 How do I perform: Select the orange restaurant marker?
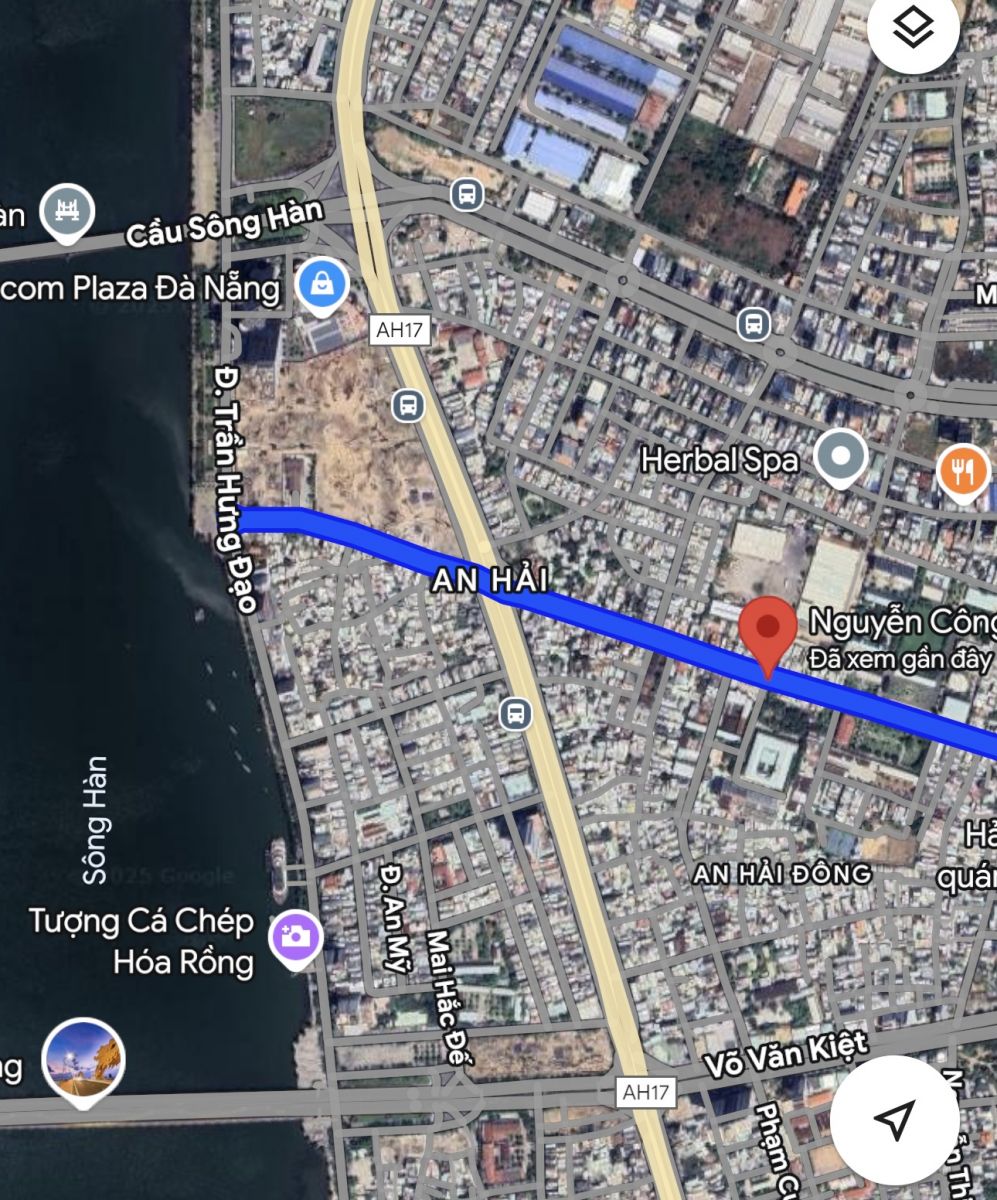pos(963,471)
